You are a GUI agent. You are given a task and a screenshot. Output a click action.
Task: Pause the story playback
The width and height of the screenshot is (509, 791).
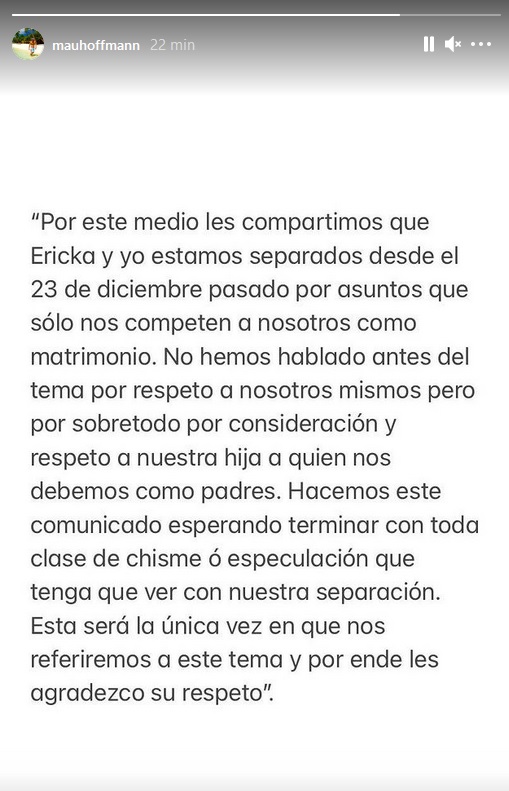[x=429, y=44]
